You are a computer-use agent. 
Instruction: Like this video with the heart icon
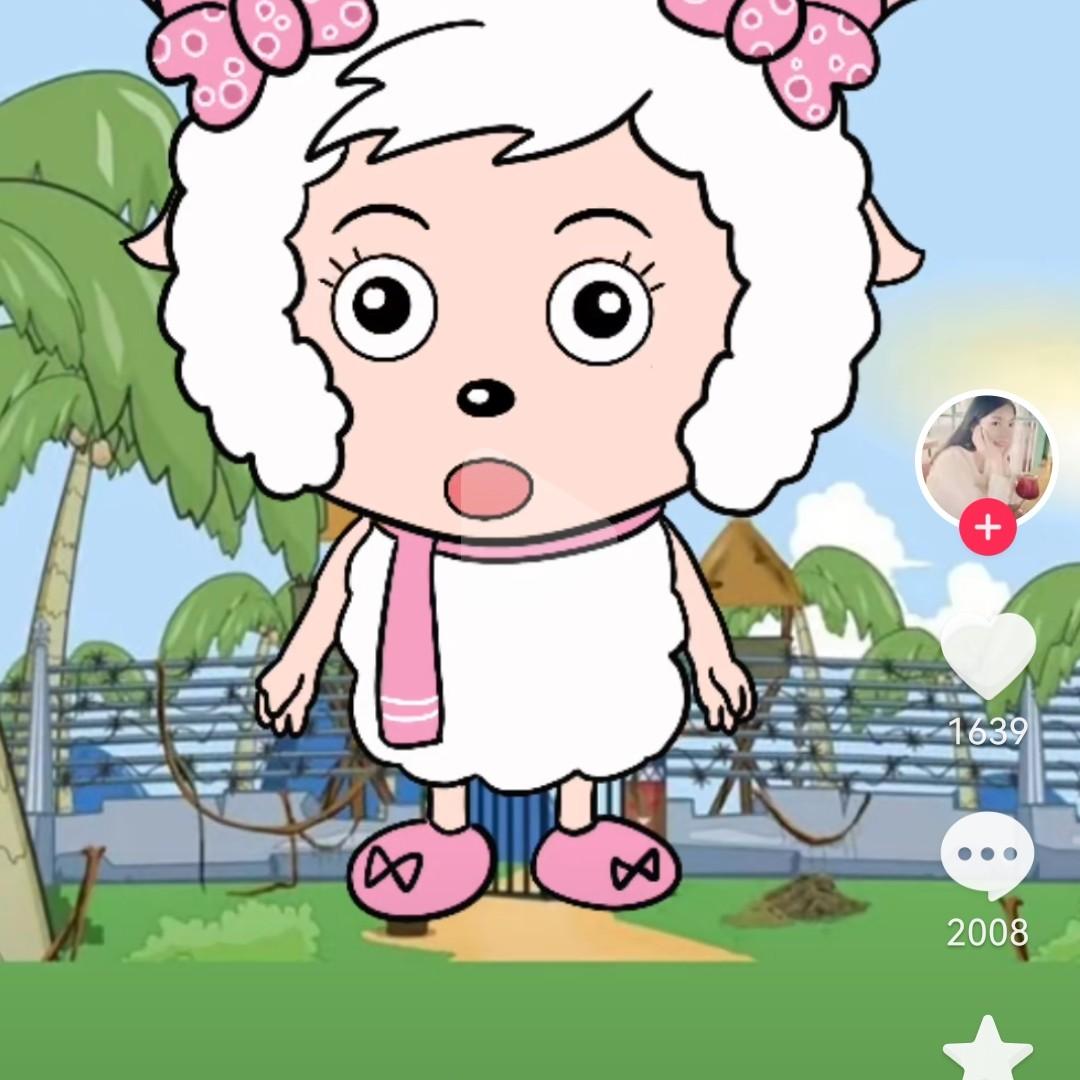[x=988, y=655]
